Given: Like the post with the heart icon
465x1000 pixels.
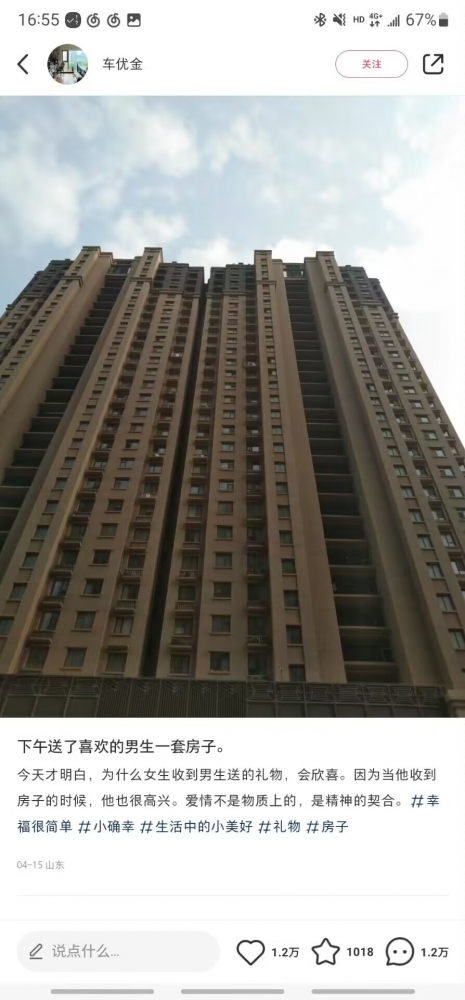Looking at the screenshot, I should [x=251, y=952].
